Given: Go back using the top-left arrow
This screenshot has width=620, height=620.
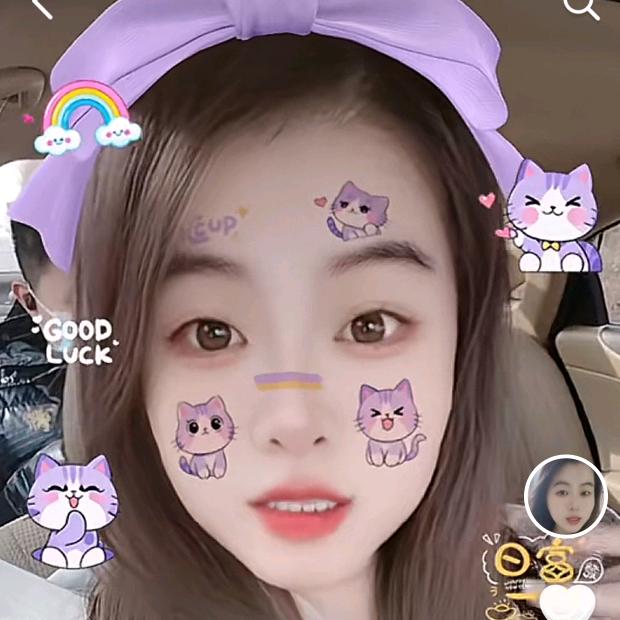Looking at the screenshot, I should click(x=40, y=8).
